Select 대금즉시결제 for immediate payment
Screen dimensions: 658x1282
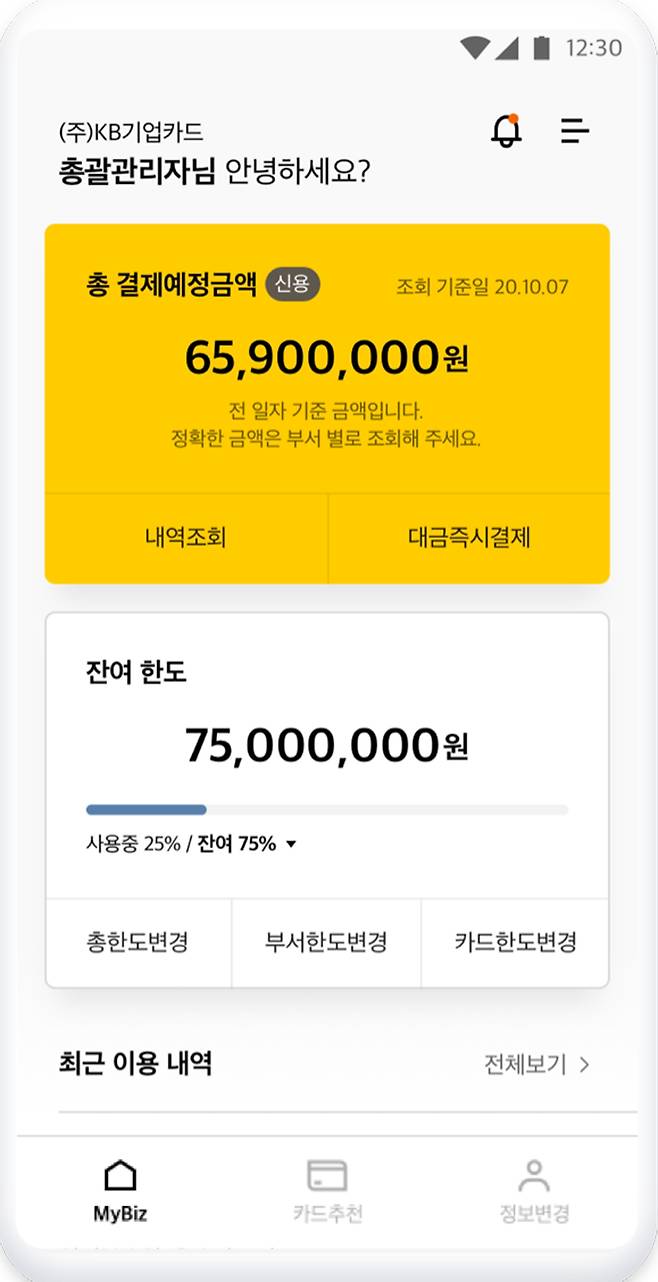(x=469, y=538)
